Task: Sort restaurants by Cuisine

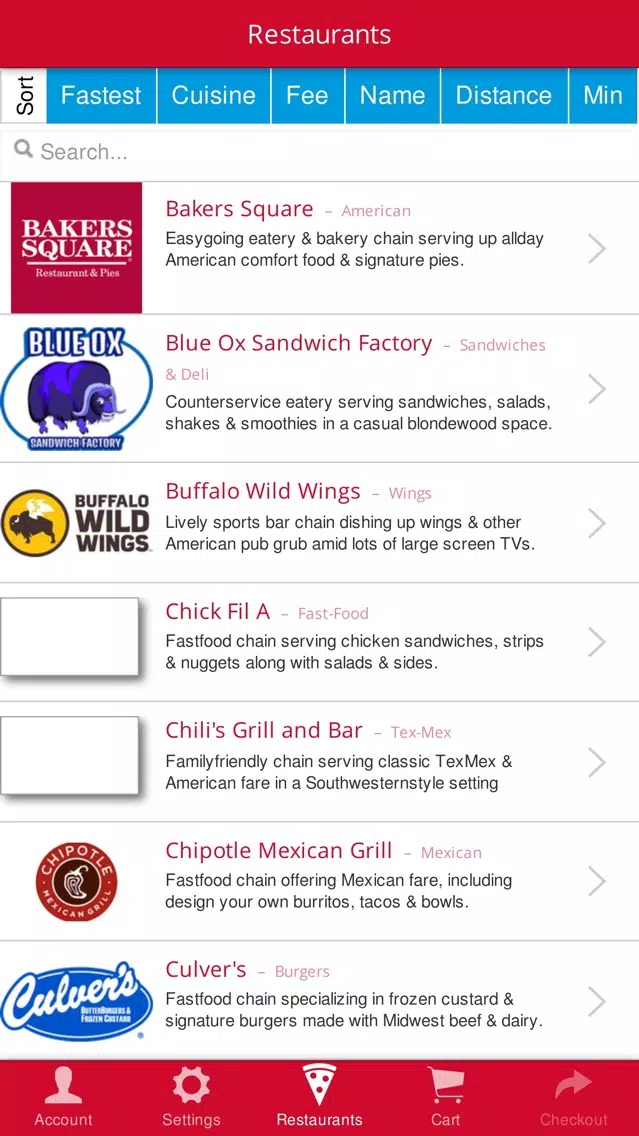Action: pyautogui.click(x=214, y=96)
